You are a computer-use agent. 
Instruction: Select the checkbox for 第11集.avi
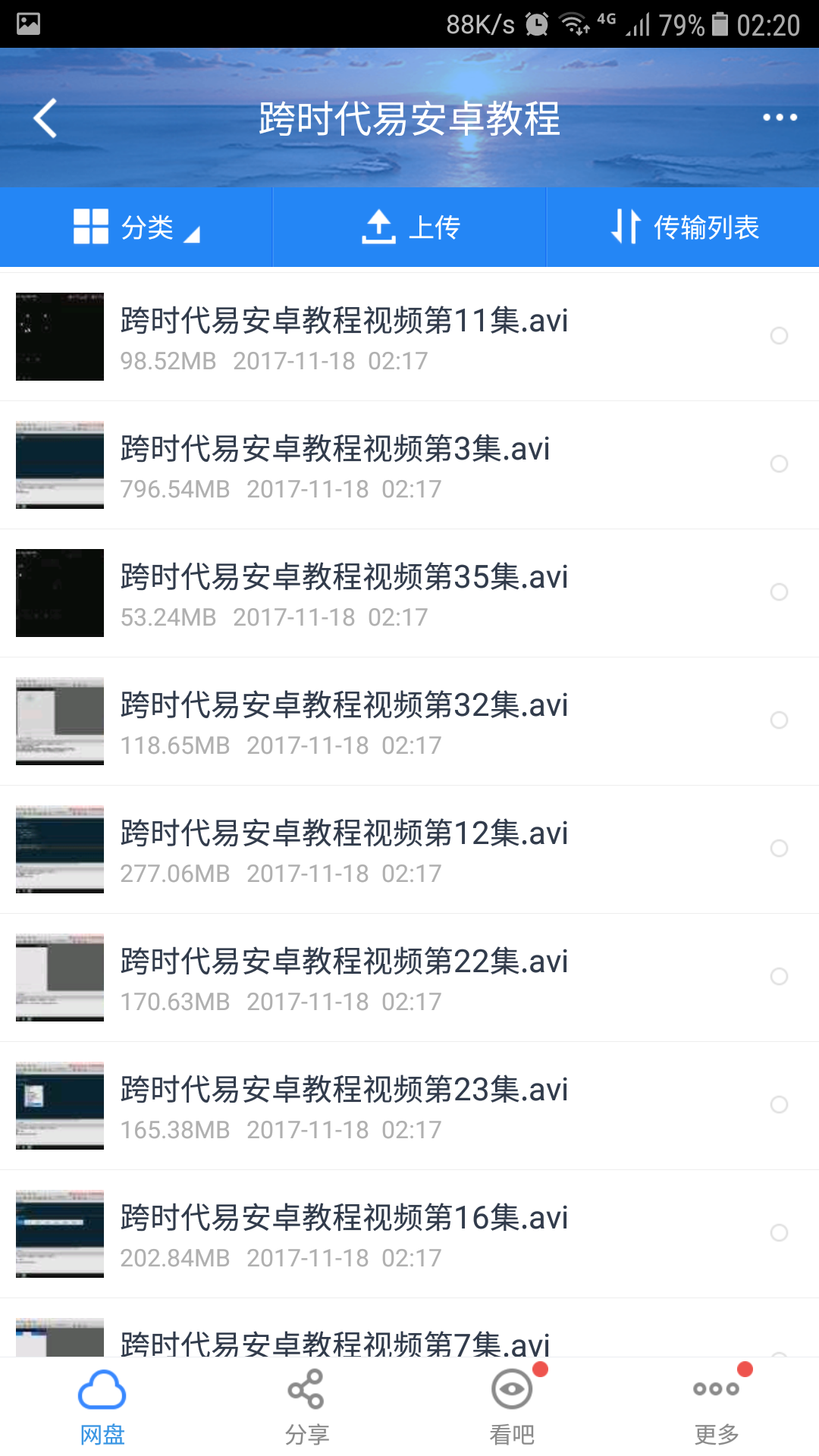779,336
